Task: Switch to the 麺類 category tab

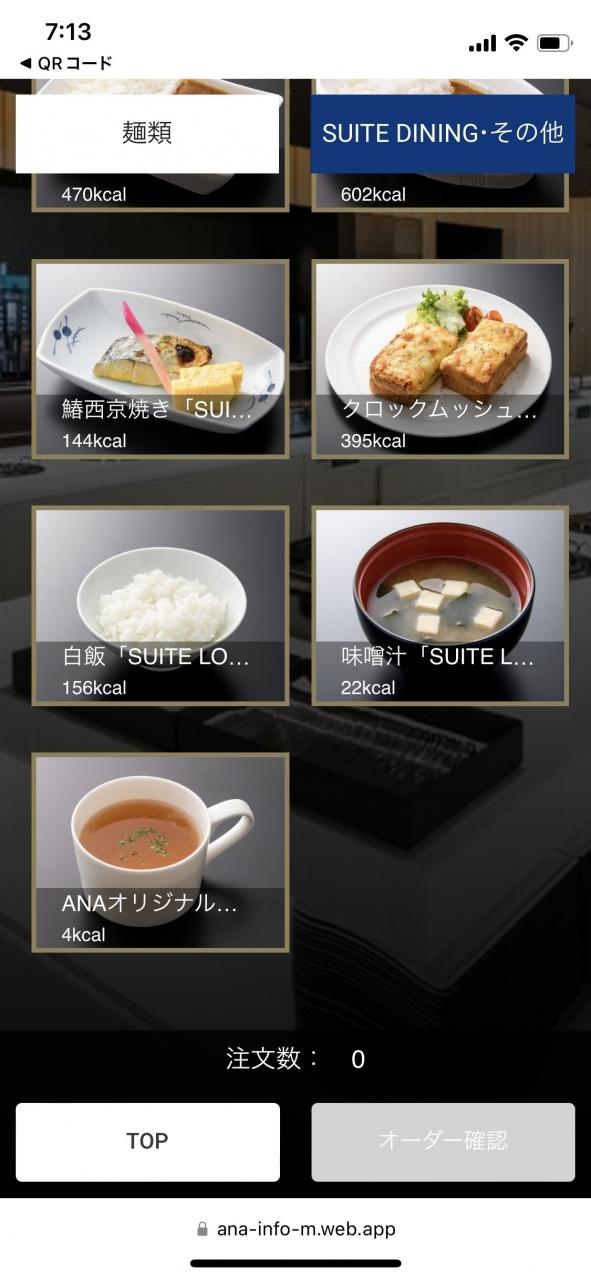Action: click(147, 133)
